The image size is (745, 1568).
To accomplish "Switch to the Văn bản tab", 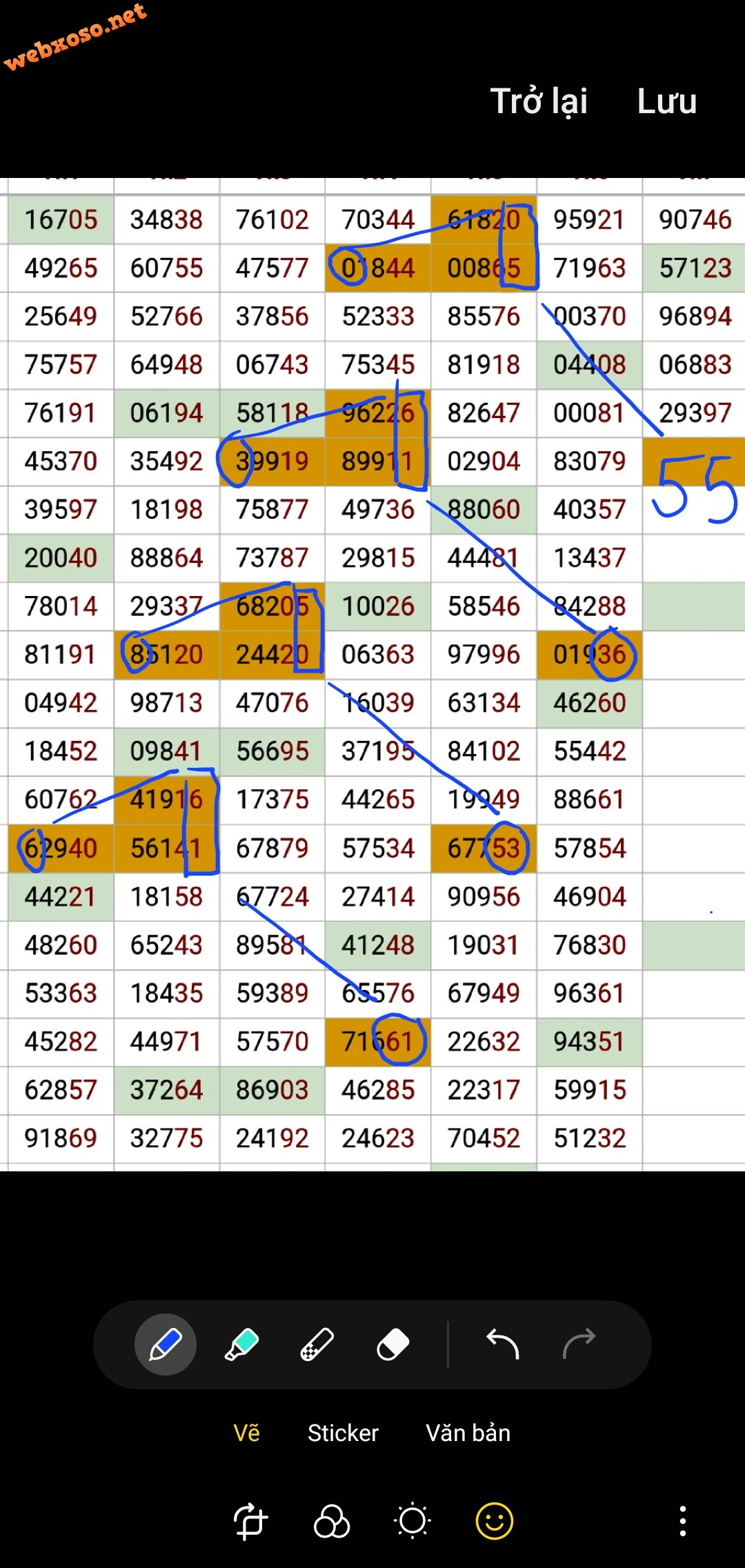I will (468, 1433).
